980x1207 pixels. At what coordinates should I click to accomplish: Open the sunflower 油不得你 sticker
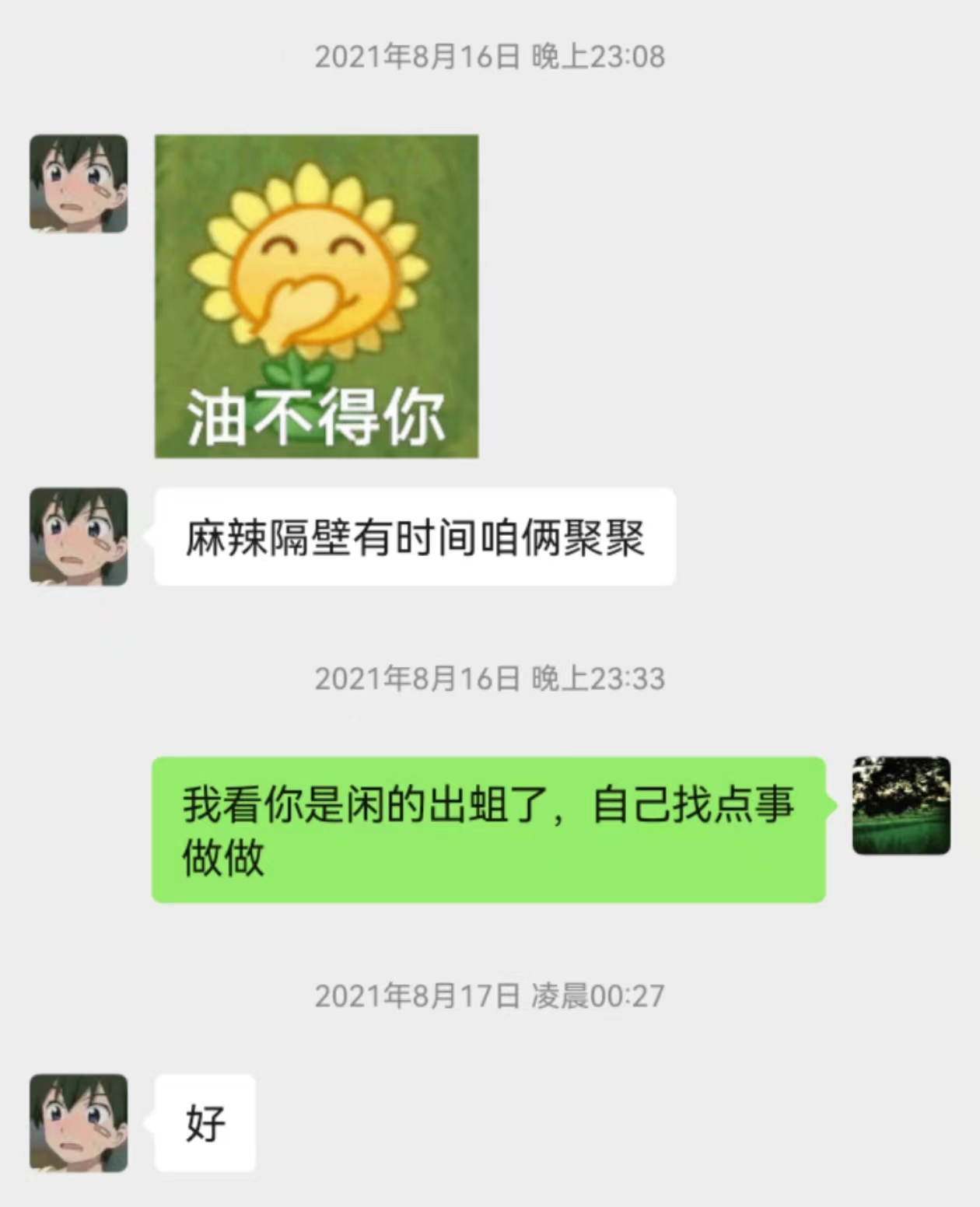[x=317, y=296]
